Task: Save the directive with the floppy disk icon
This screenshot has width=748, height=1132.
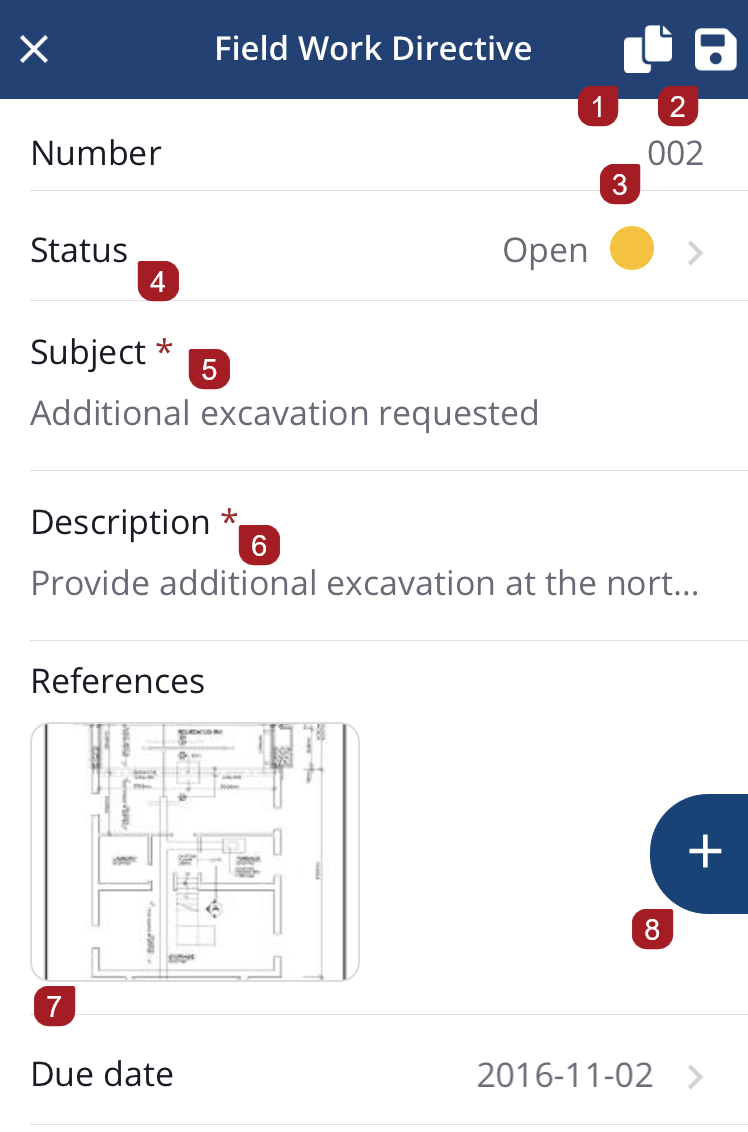Action: pyautogui.click(x=716, y=50)
